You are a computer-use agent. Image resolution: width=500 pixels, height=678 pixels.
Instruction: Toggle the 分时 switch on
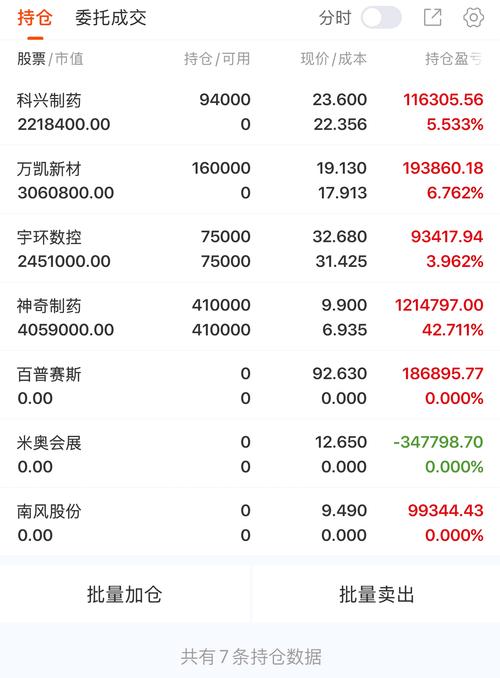click(x=381, y=18)
